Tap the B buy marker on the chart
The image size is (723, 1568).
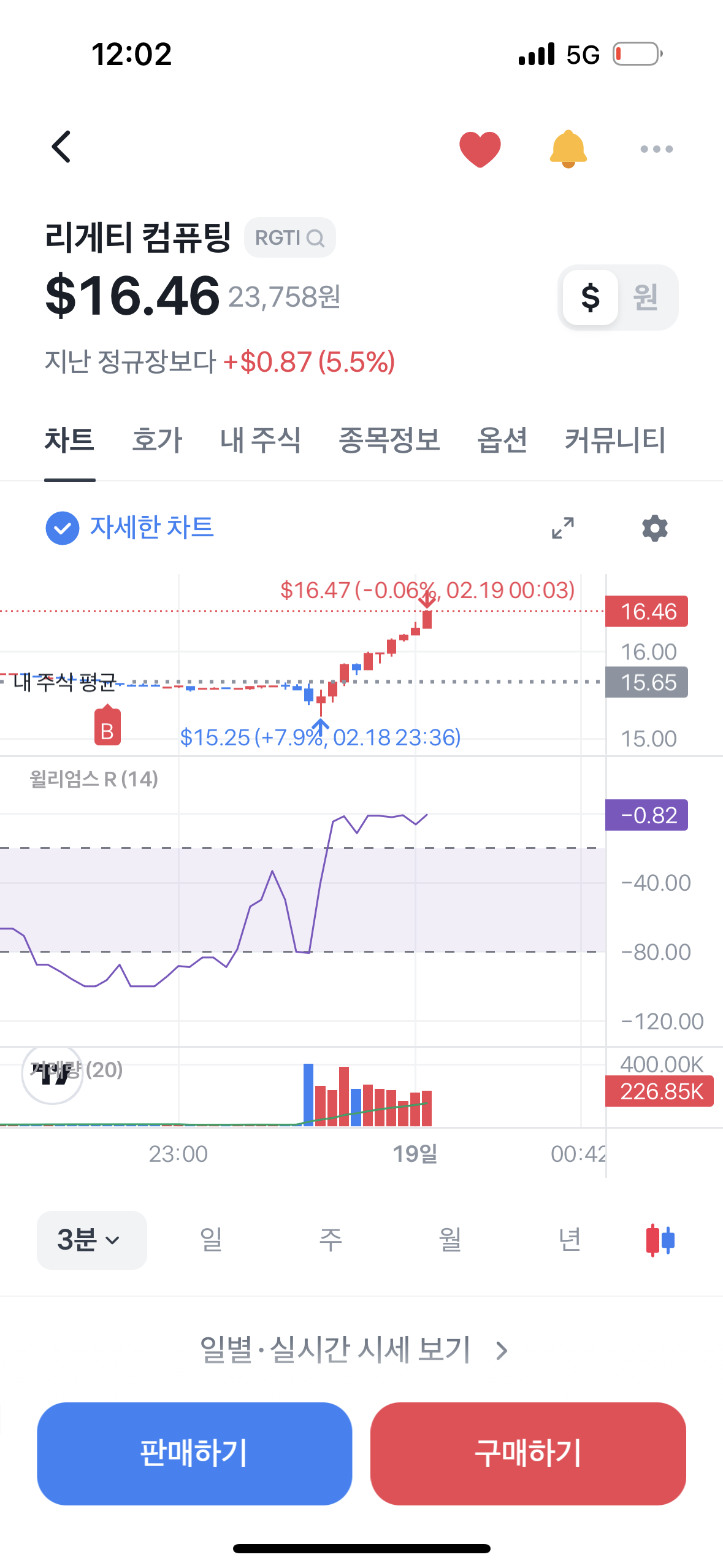click(108, 727)
